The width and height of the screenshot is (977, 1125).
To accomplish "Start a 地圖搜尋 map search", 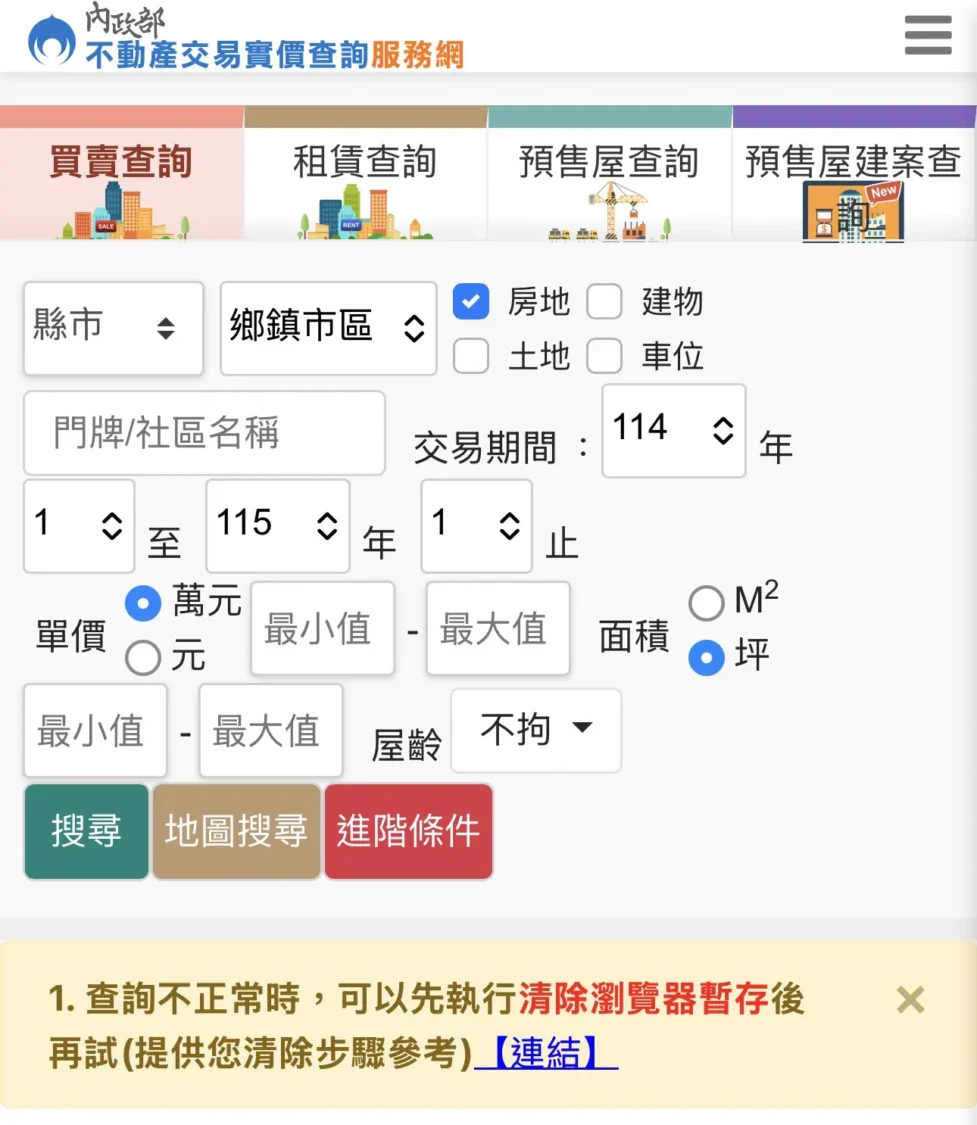I will tap(236, 831).
